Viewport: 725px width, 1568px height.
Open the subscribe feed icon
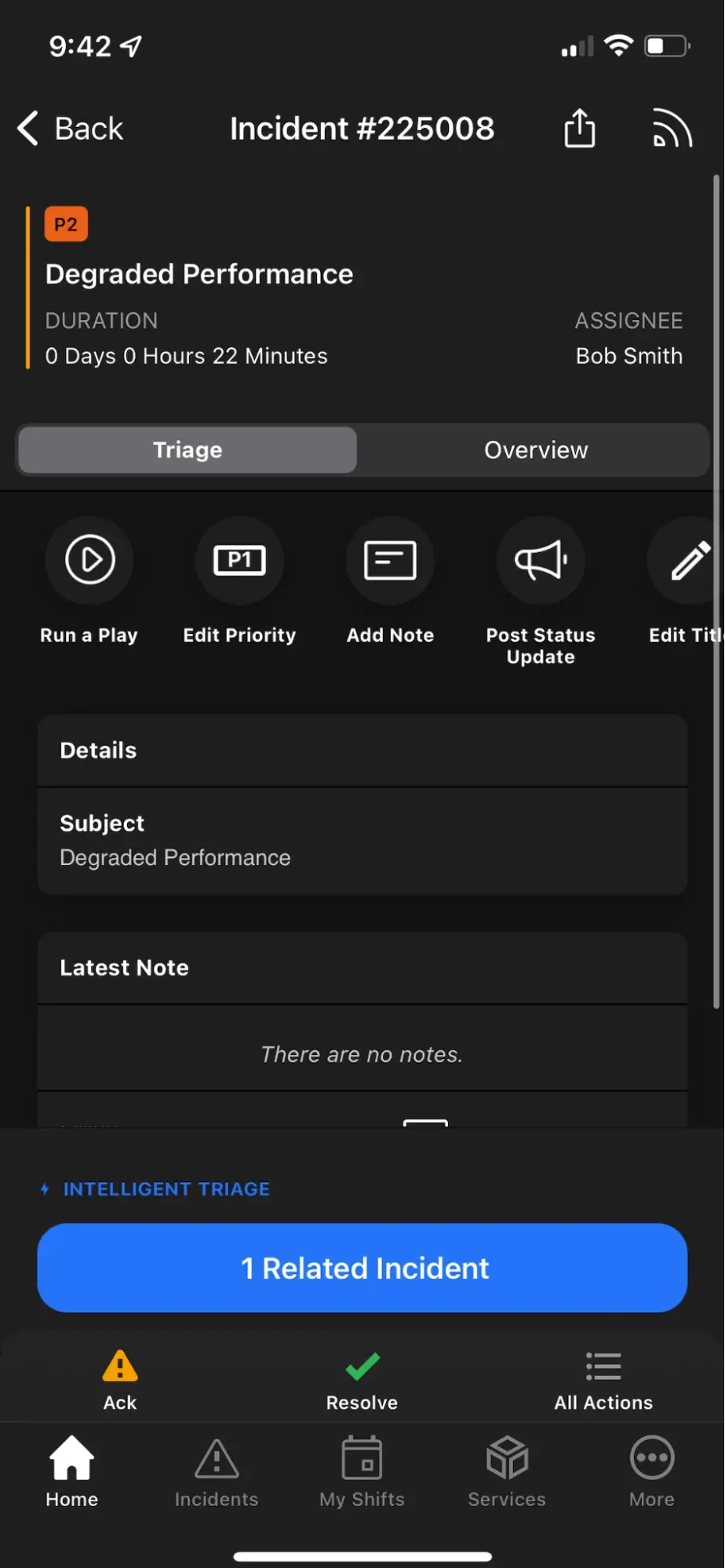coord(672,129)
